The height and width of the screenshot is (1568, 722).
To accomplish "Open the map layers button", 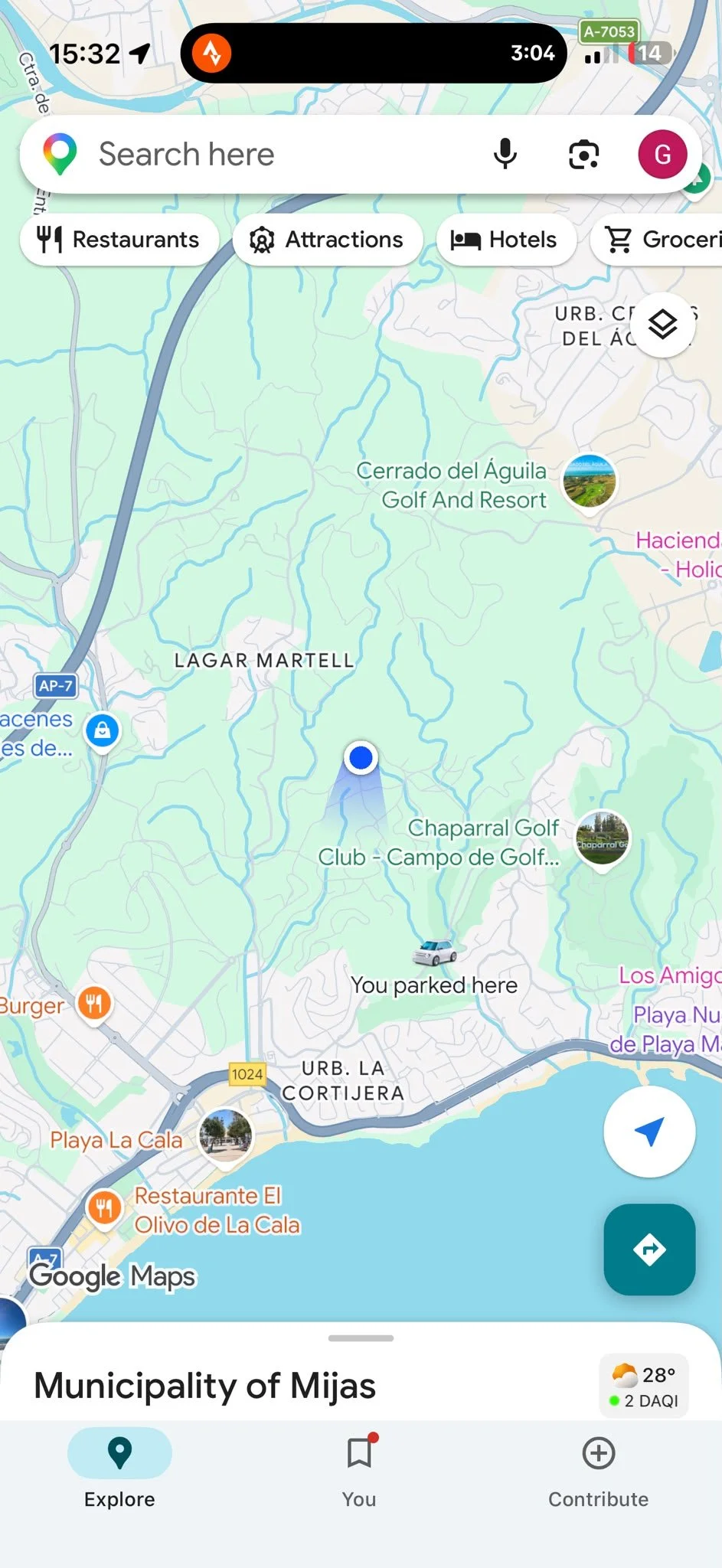I will [662, 325].
